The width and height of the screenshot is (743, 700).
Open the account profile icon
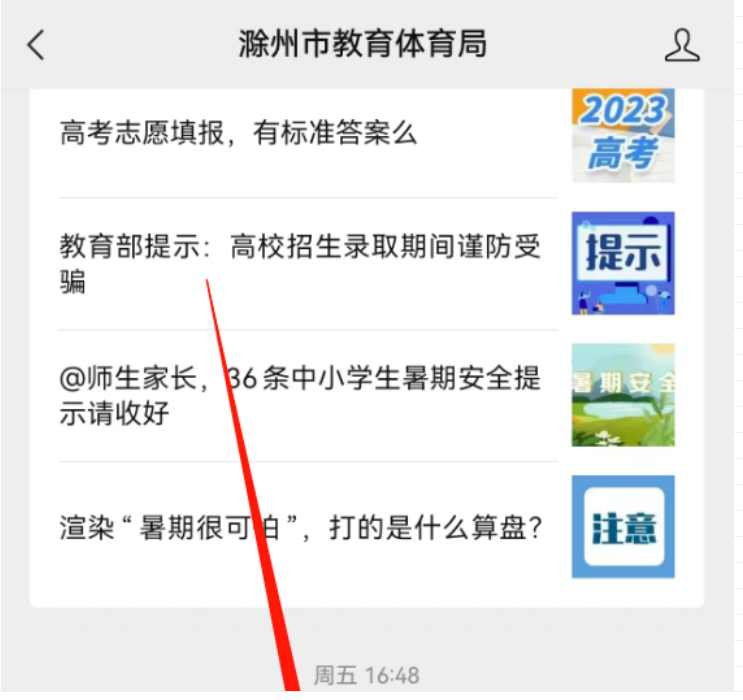pos(682,45)
